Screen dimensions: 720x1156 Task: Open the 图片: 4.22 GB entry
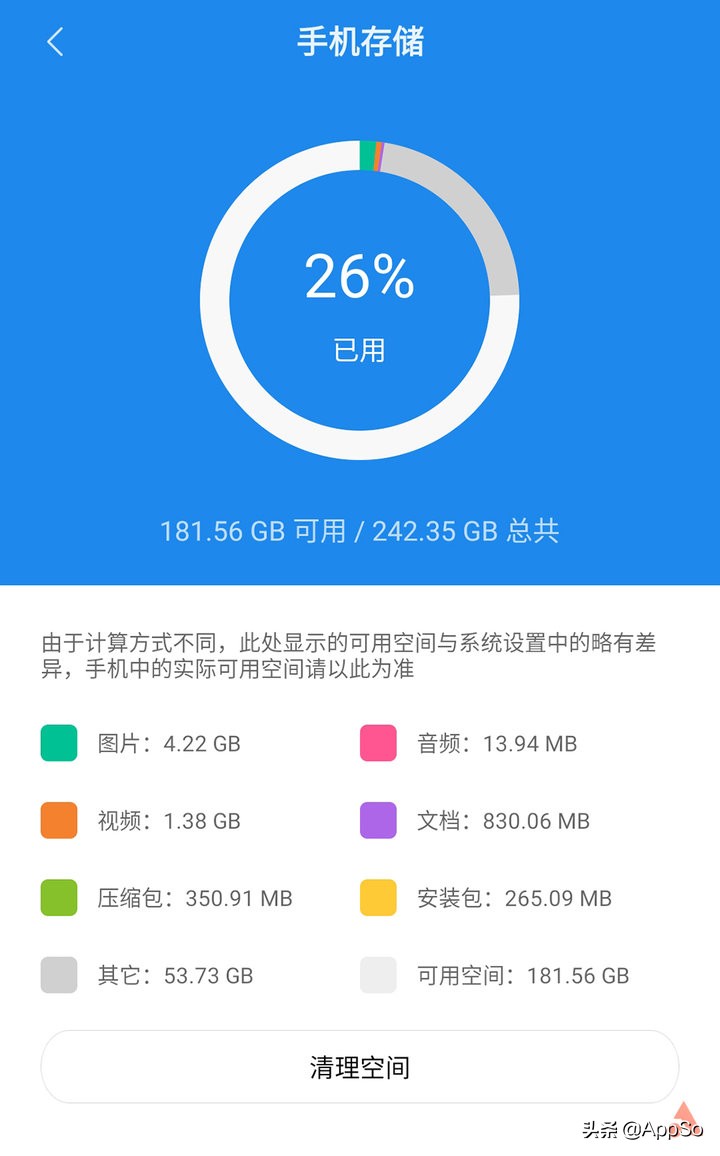[170, 743]
